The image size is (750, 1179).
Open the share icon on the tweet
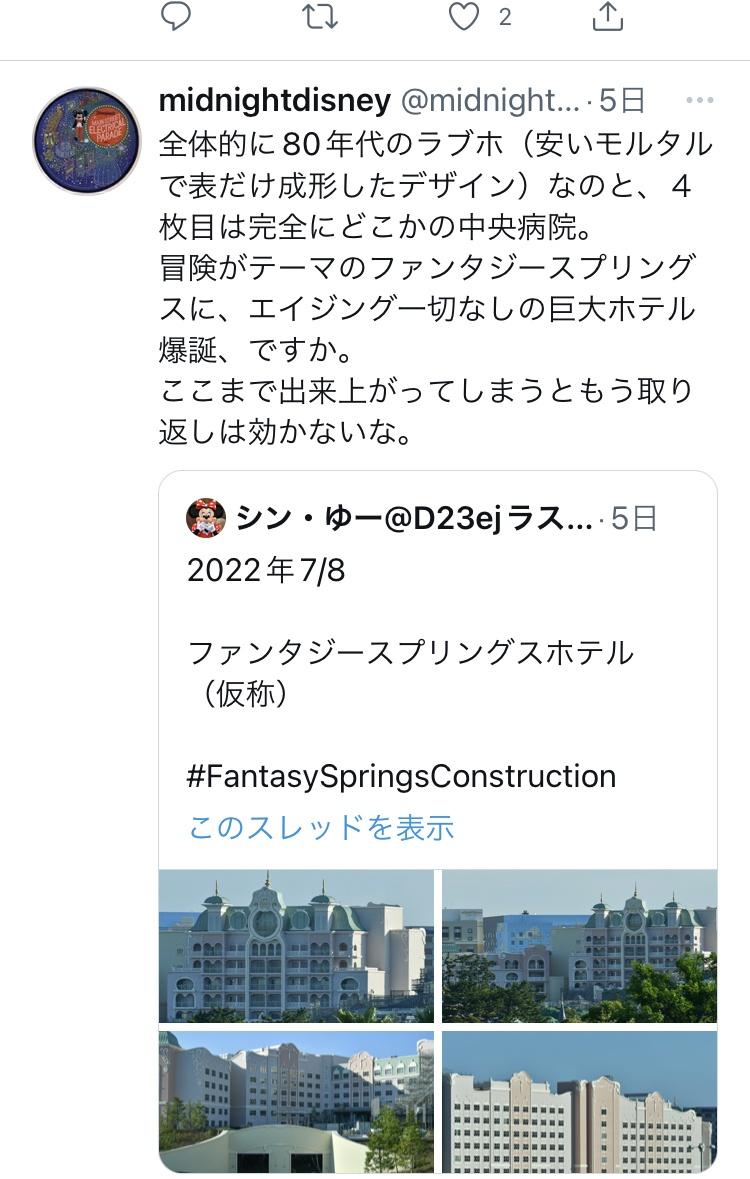605,17
